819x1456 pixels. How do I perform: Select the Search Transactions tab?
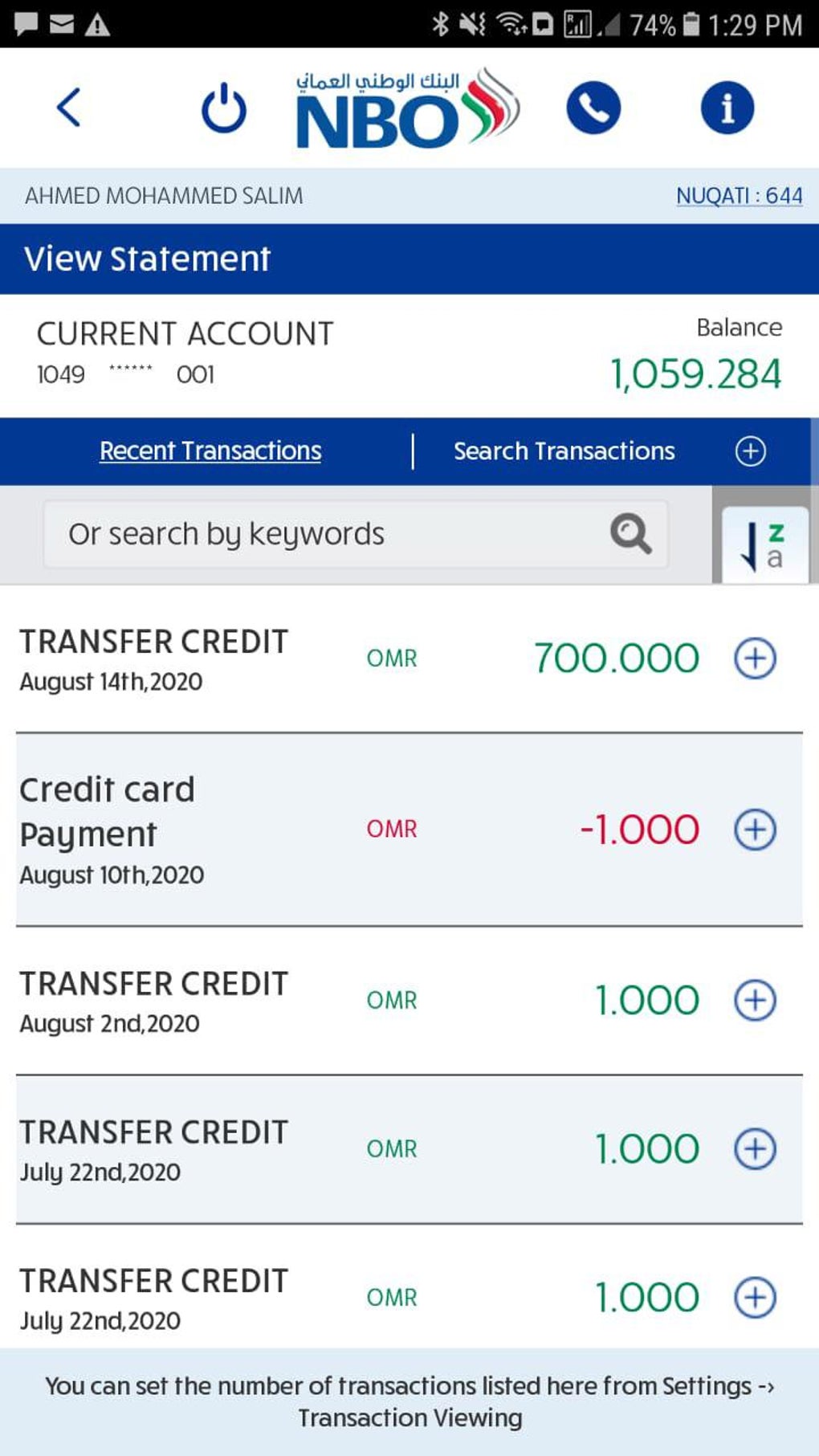pyautogui.click(x=563, y=451)
